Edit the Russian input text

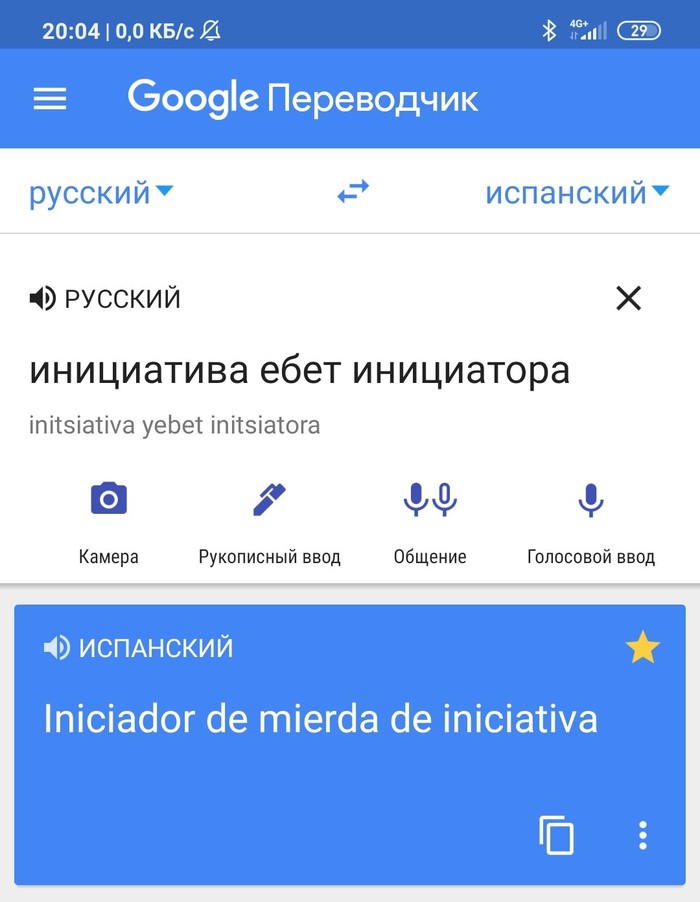pyautogui.click(x=299, y=371)
